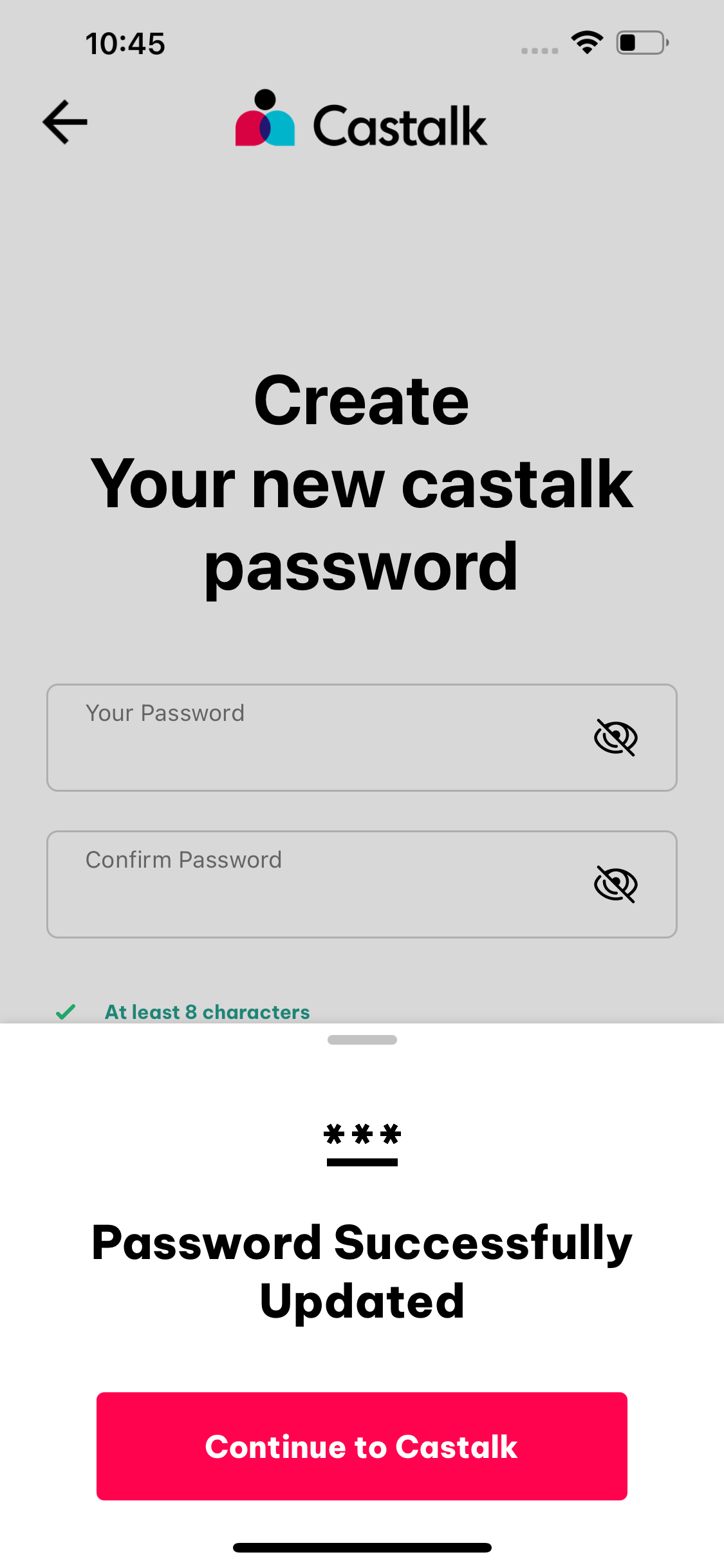The height and width of the screenshot is (1568, 724).
Task: Reveal text in Your Password field
Action: (615, 738)
